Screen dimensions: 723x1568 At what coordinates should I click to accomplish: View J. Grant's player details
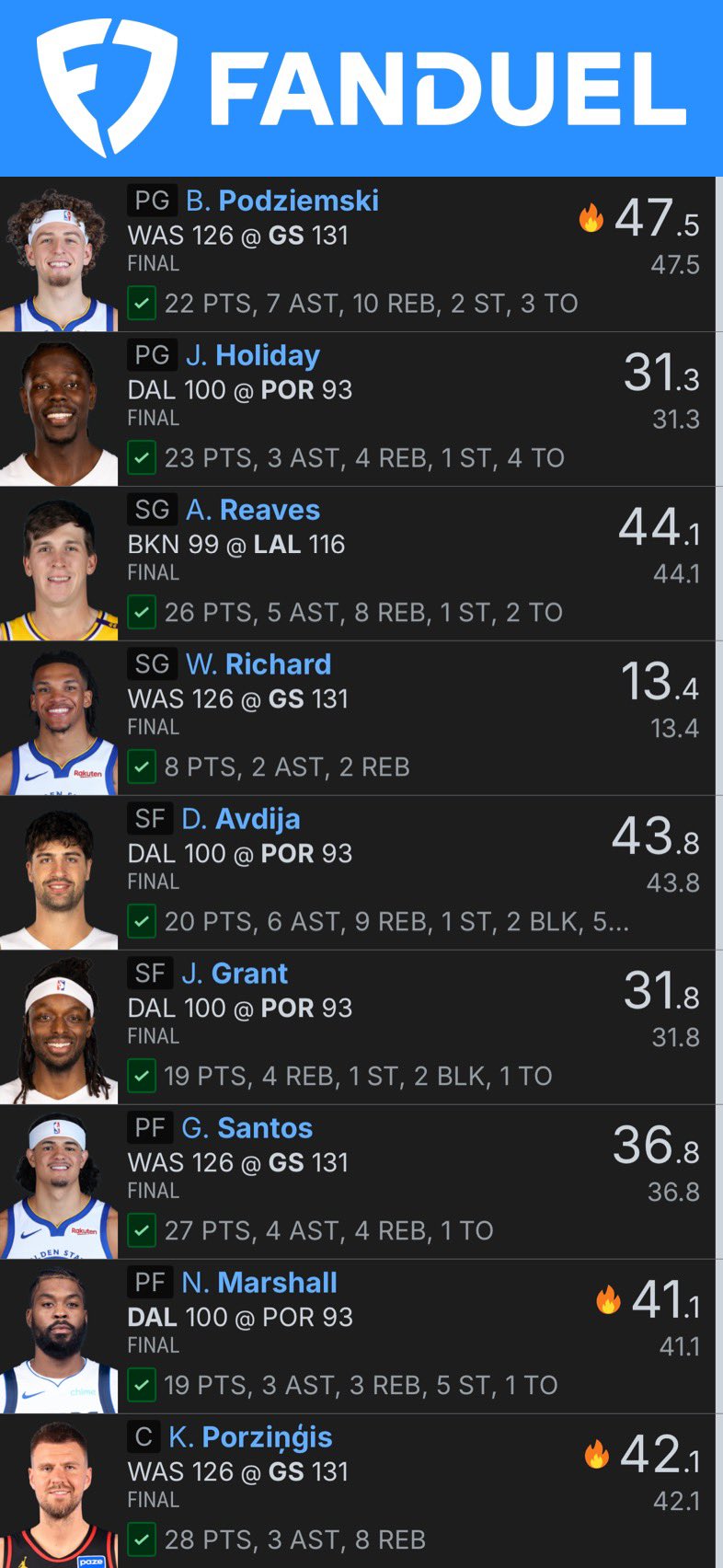[x=235, y=974]
